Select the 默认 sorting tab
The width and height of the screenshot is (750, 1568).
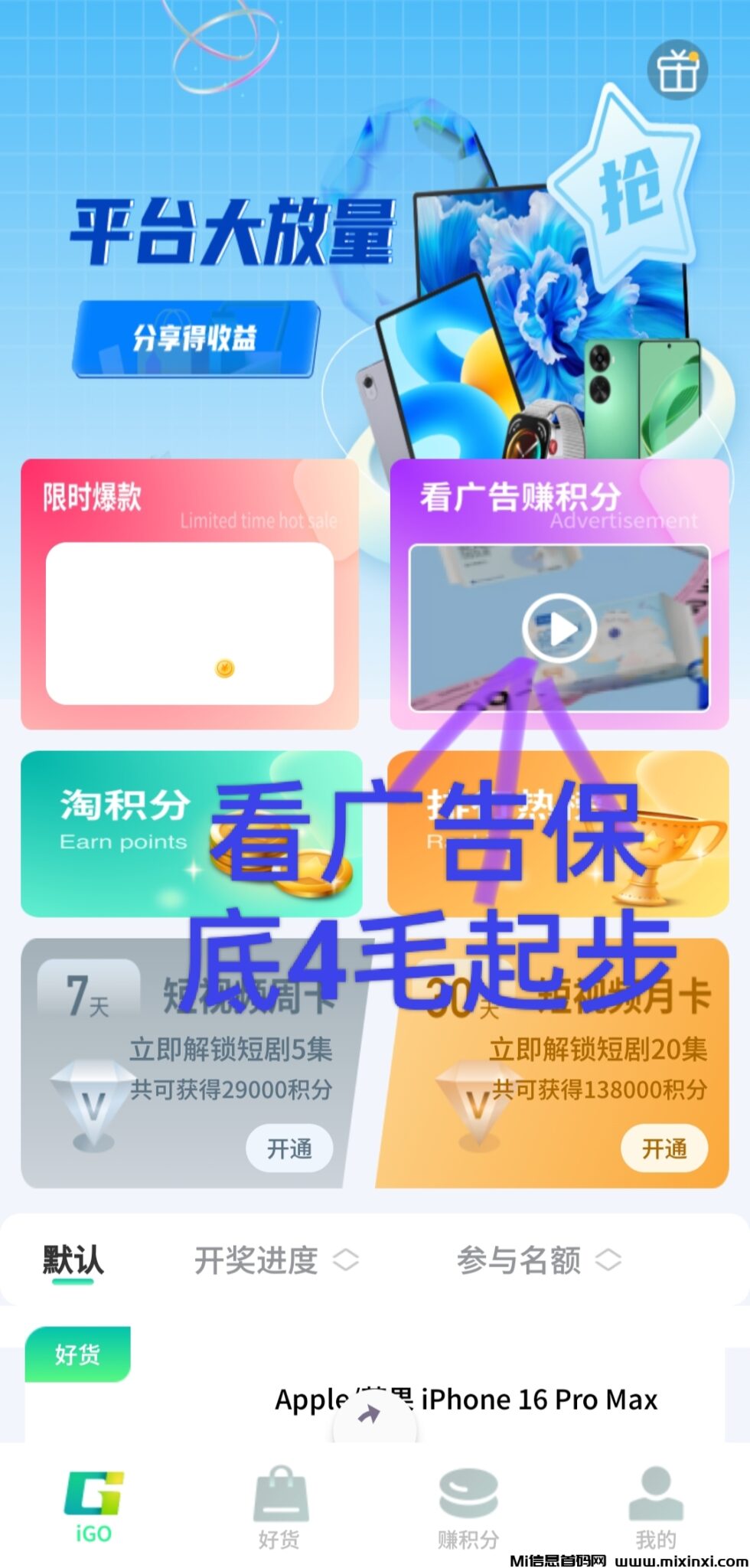coord(73,1259)
